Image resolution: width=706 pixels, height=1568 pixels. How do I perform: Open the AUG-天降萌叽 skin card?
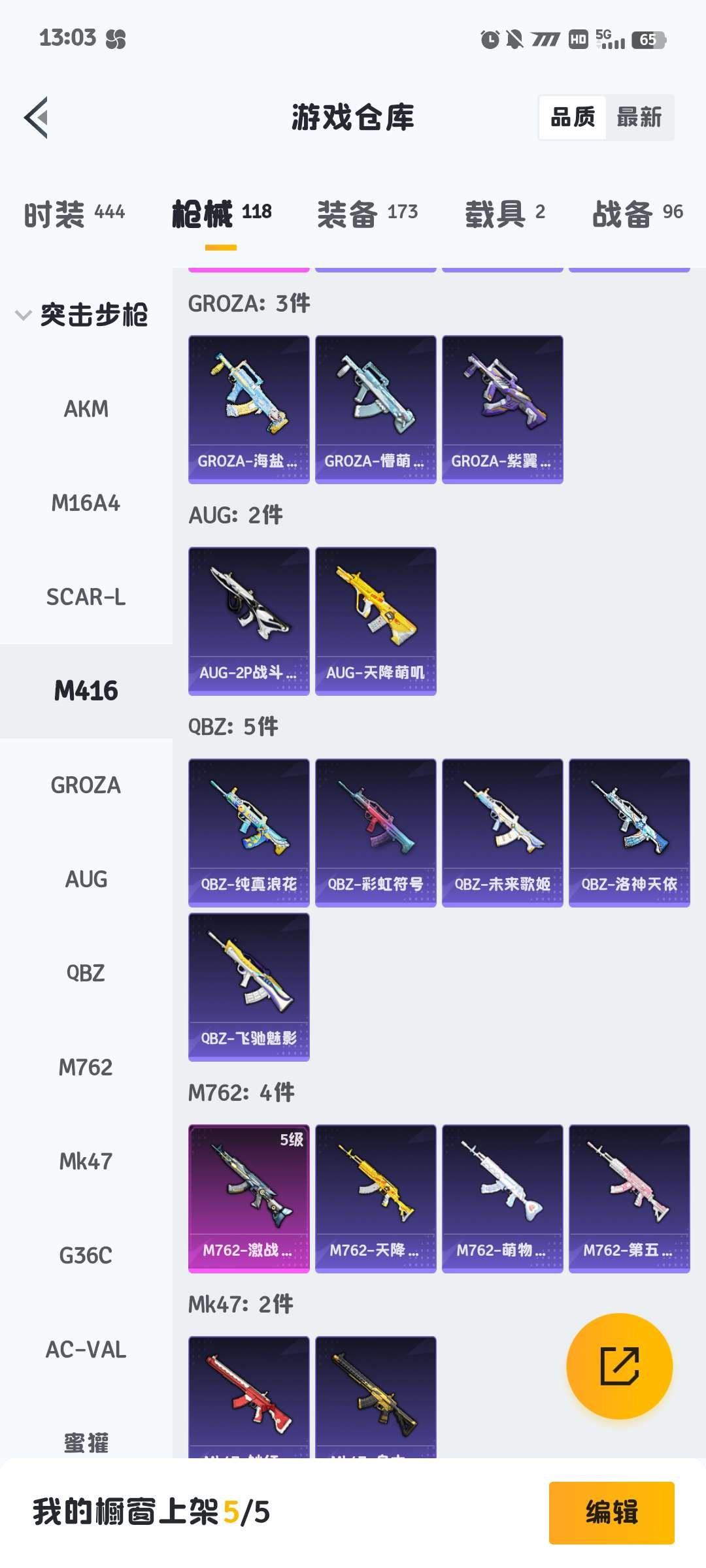(375, 621)
